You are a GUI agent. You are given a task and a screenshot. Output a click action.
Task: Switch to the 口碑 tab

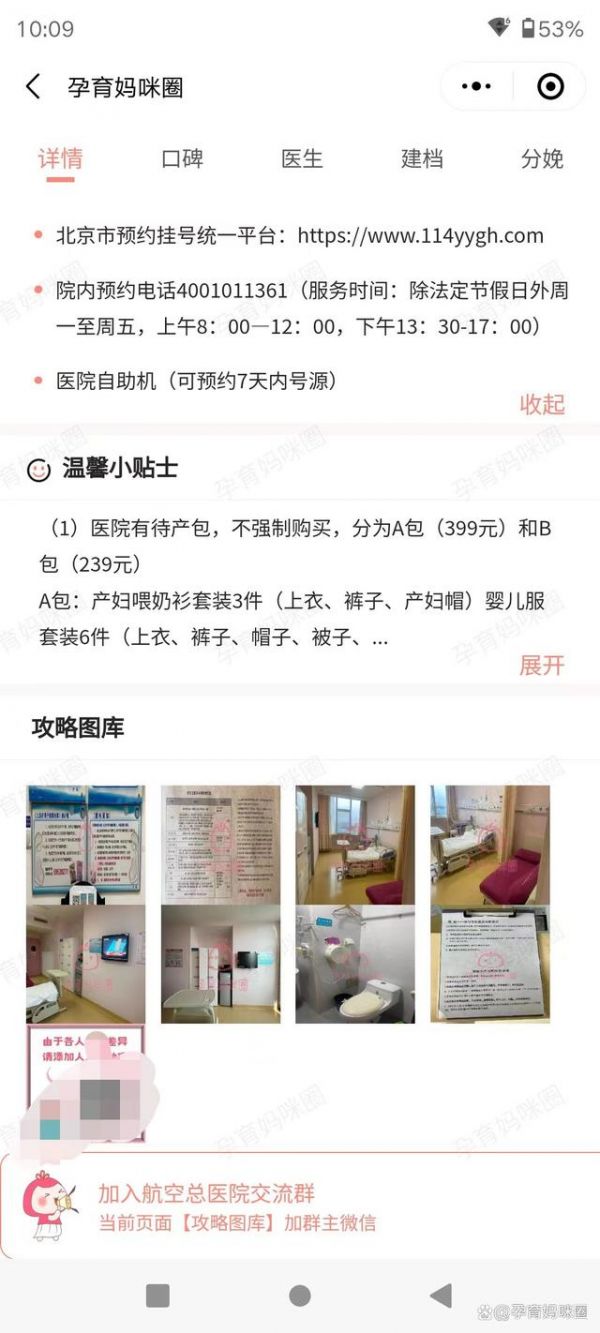coord(182,158)
